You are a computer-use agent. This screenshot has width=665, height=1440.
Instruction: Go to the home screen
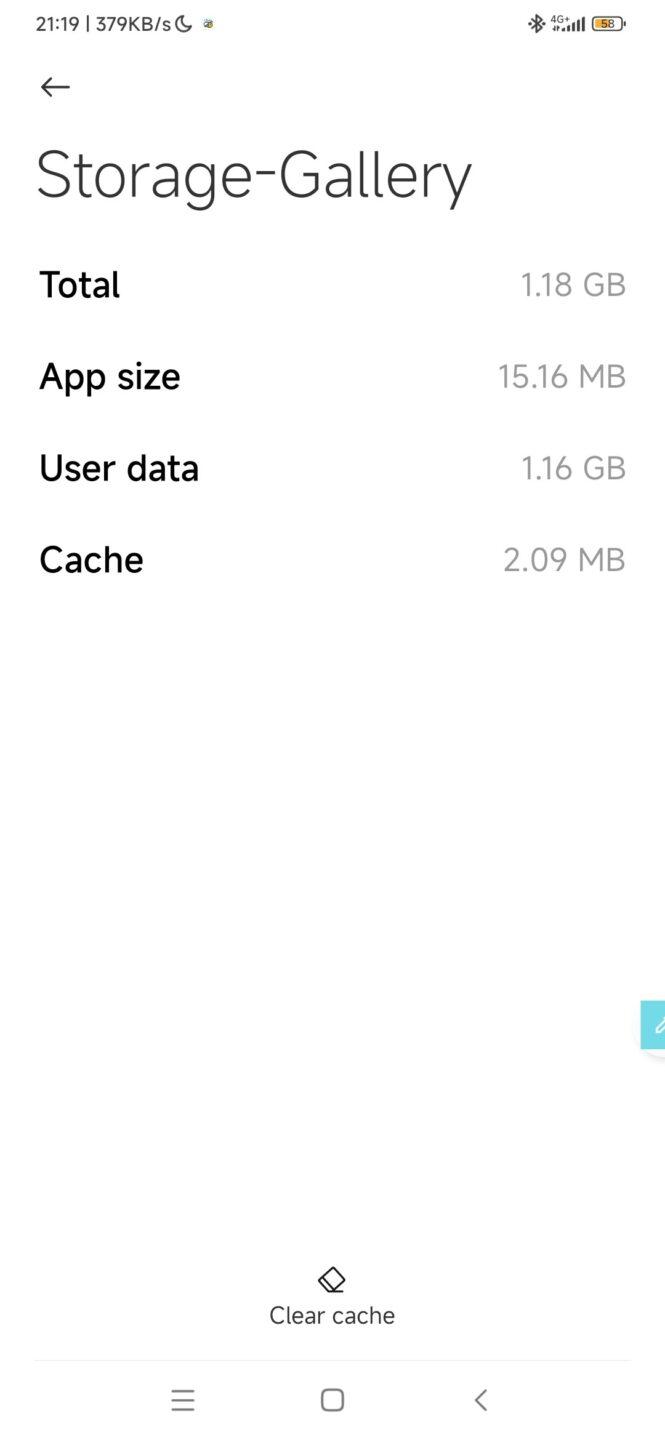point(332,1400)
